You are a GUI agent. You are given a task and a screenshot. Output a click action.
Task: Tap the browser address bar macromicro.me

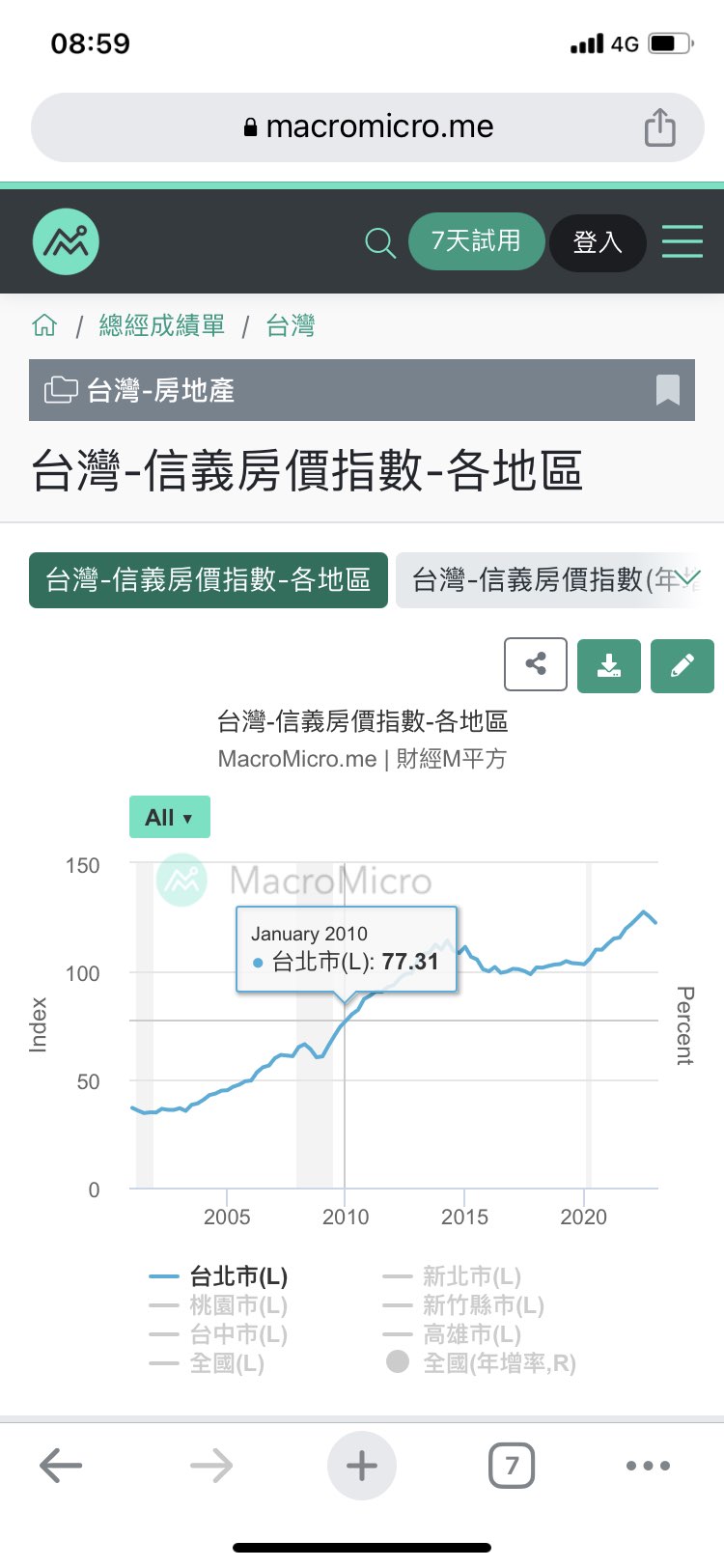[x=368, y=126]
